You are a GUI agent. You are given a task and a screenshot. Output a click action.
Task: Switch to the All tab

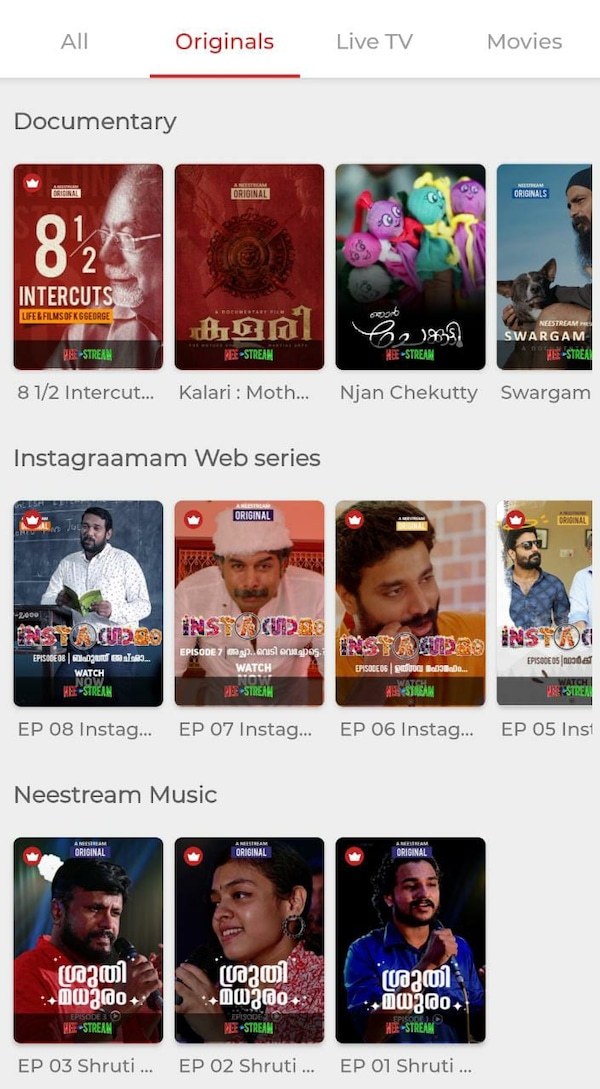pos(74,42)
